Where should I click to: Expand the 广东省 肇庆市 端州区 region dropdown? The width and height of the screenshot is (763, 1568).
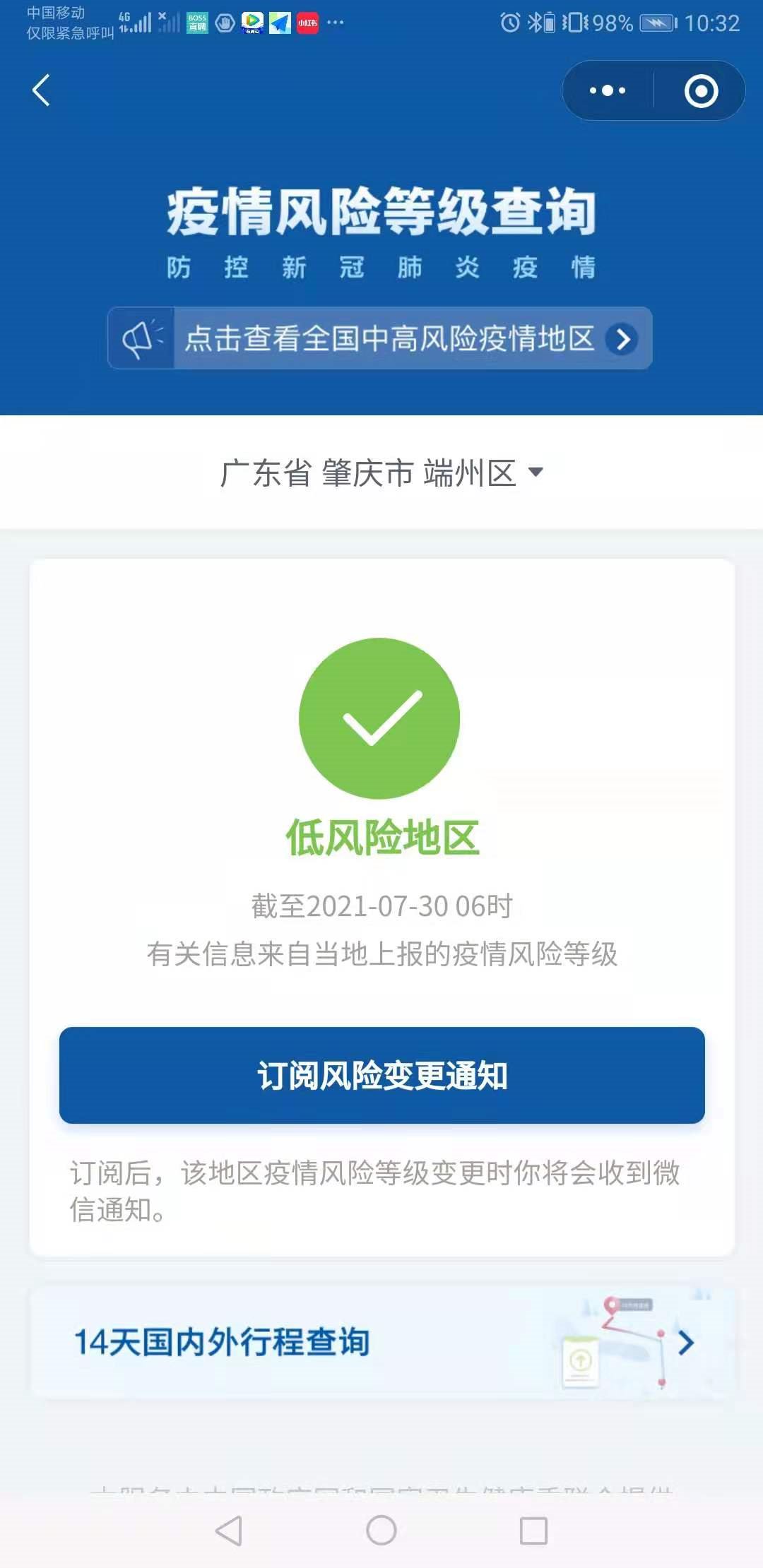click(x=381, y=473)
